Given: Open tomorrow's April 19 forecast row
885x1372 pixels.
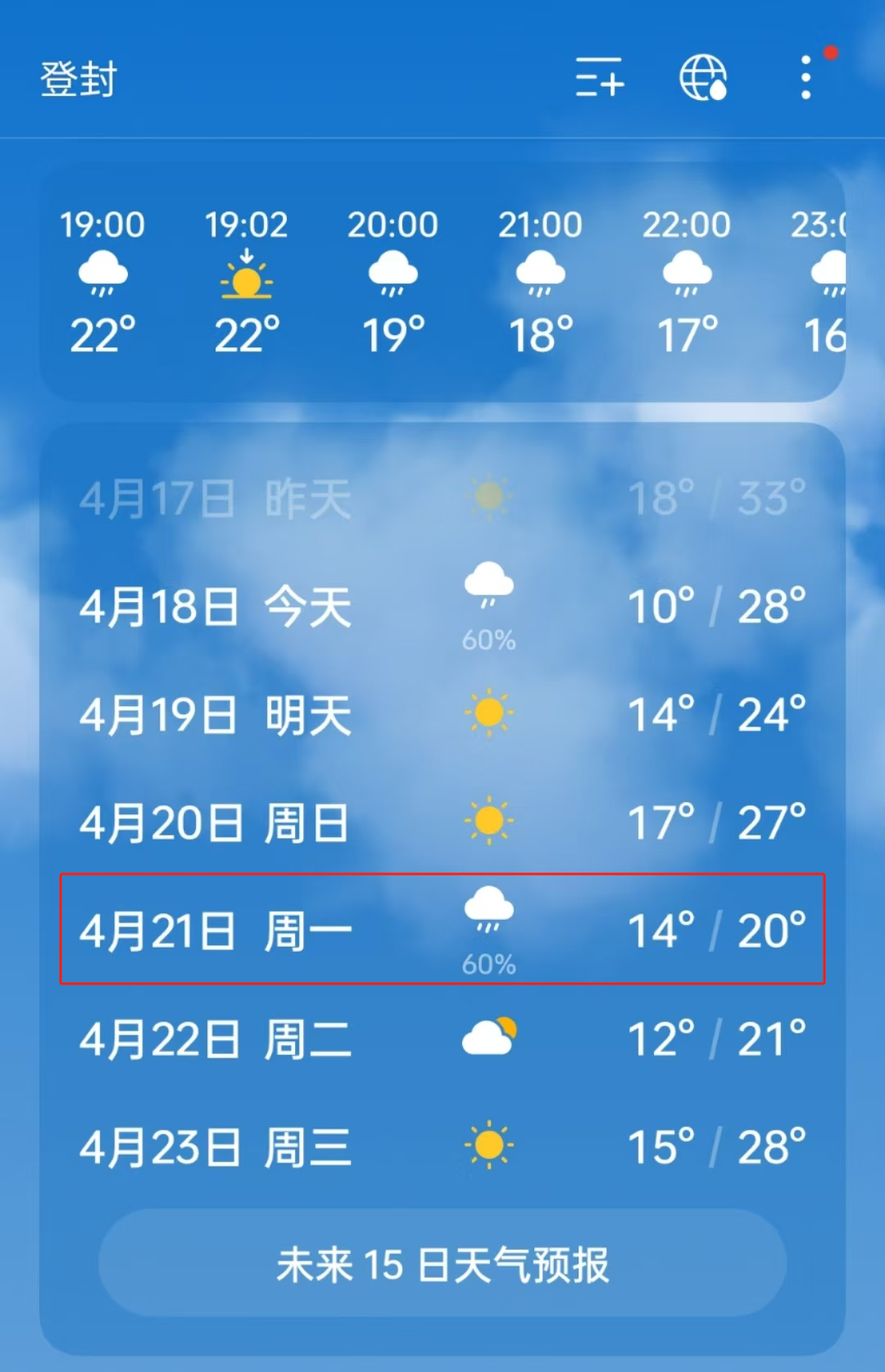Looking at the screenshot, I should pos(442,714).
